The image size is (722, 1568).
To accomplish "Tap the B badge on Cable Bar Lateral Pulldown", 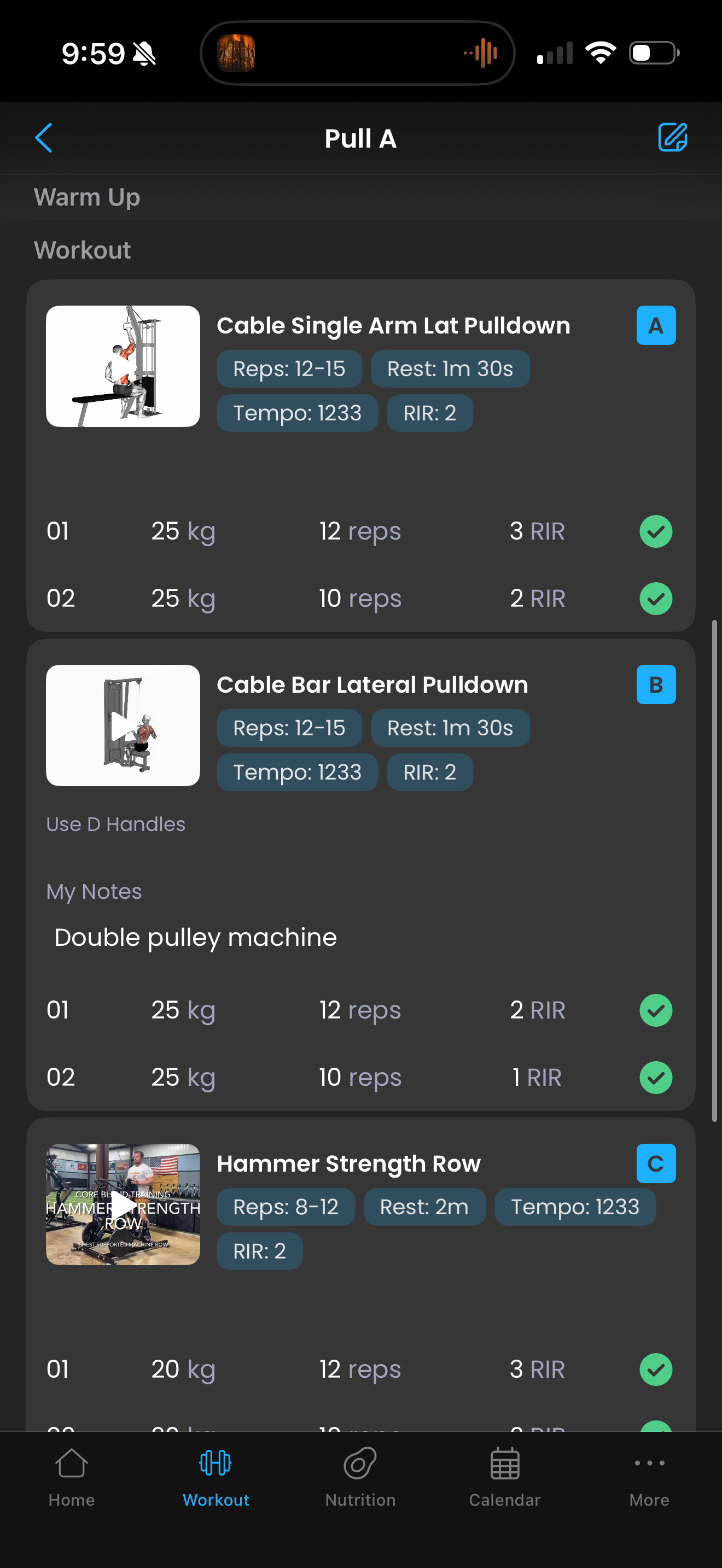I will (656, 685).
